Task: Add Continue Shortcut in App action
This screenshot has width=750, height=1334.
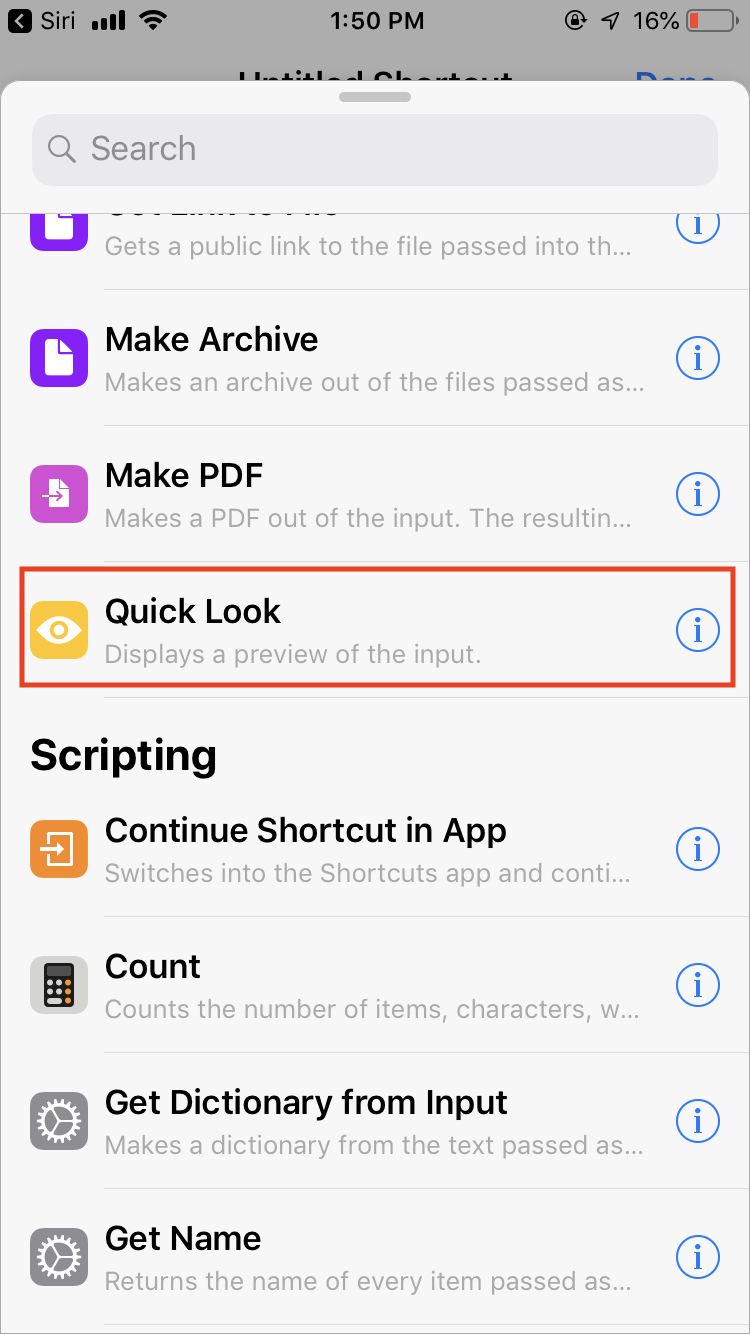Action: (x=340, y=849)
